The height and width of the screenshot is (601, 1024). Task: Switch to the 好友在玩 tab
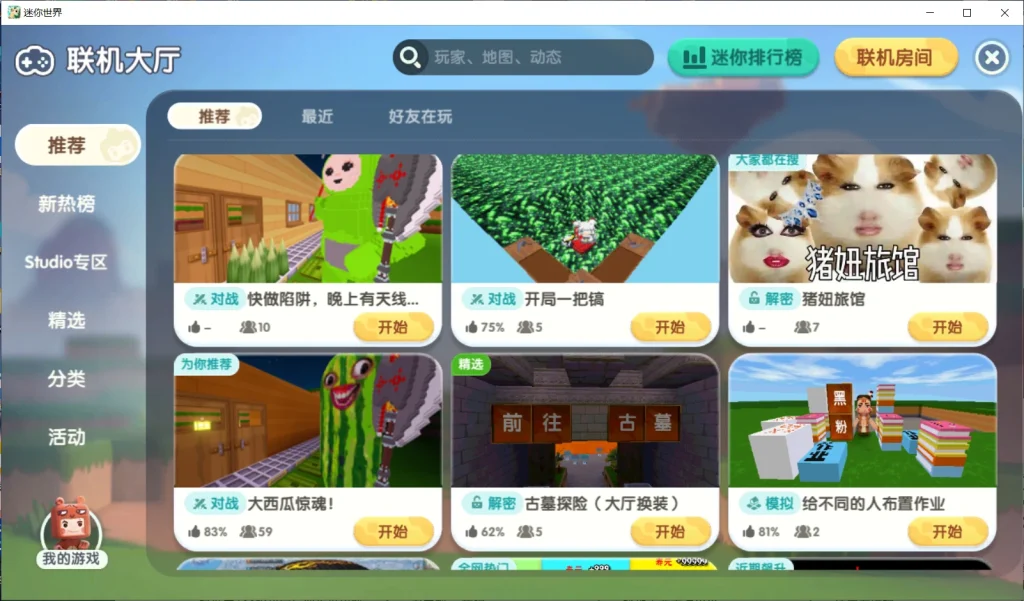(x=420, y=116)
